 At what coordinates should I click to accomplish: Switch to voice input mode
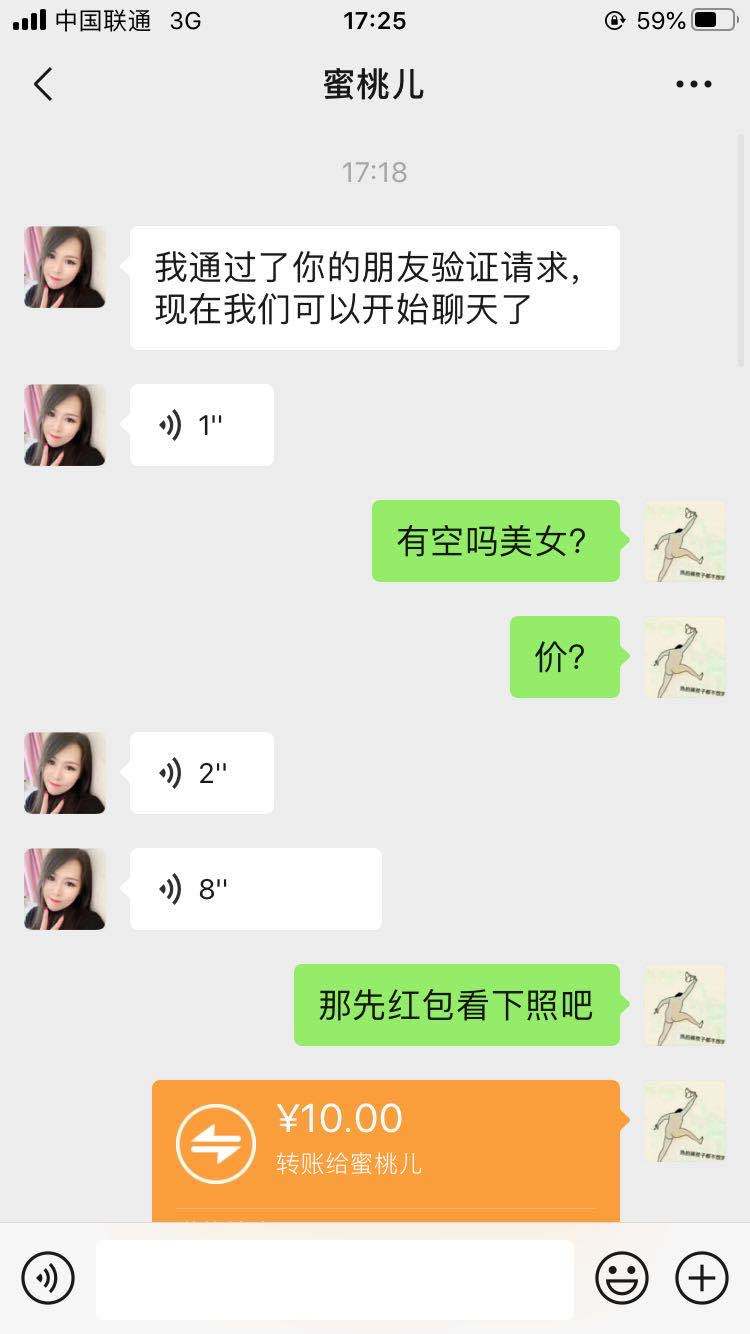(x=48, y=1278)
